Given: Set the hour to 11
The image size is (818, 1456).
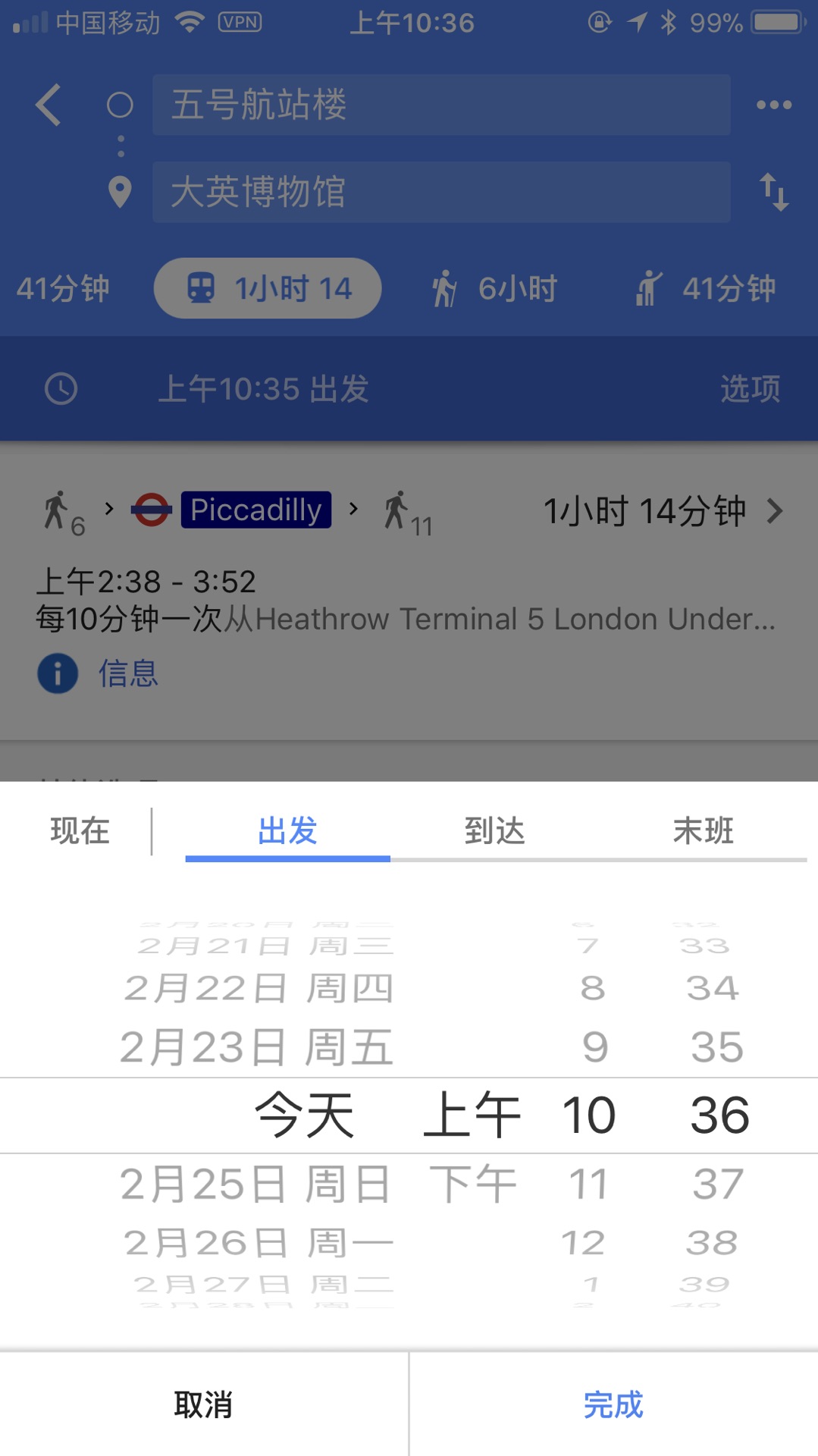Looking at the screenshot, I should [588, 1184].
